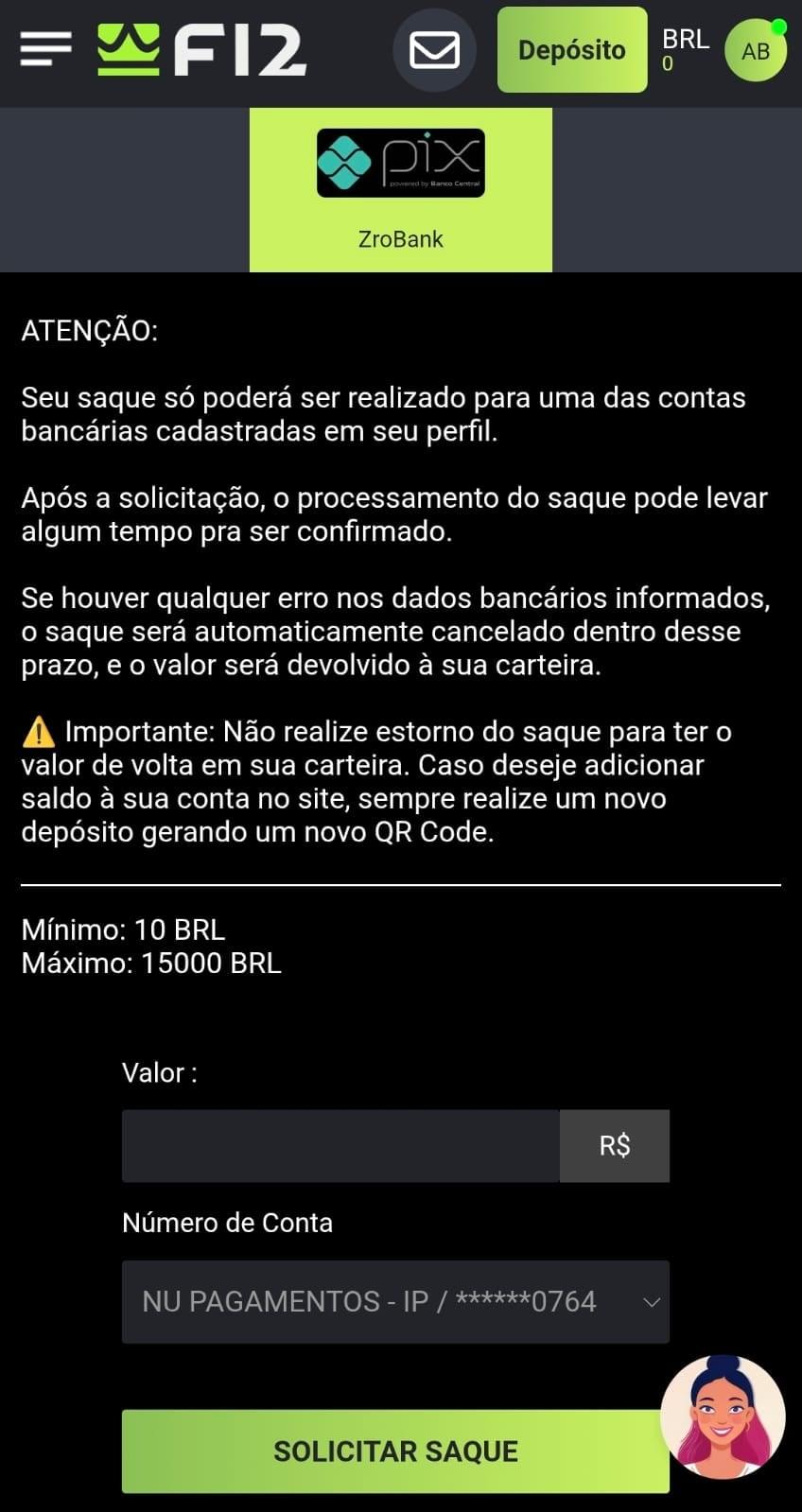The width and height of the screenshot is (802, 1512).
Task: Click the Depósito button
Action: [571, 50]
